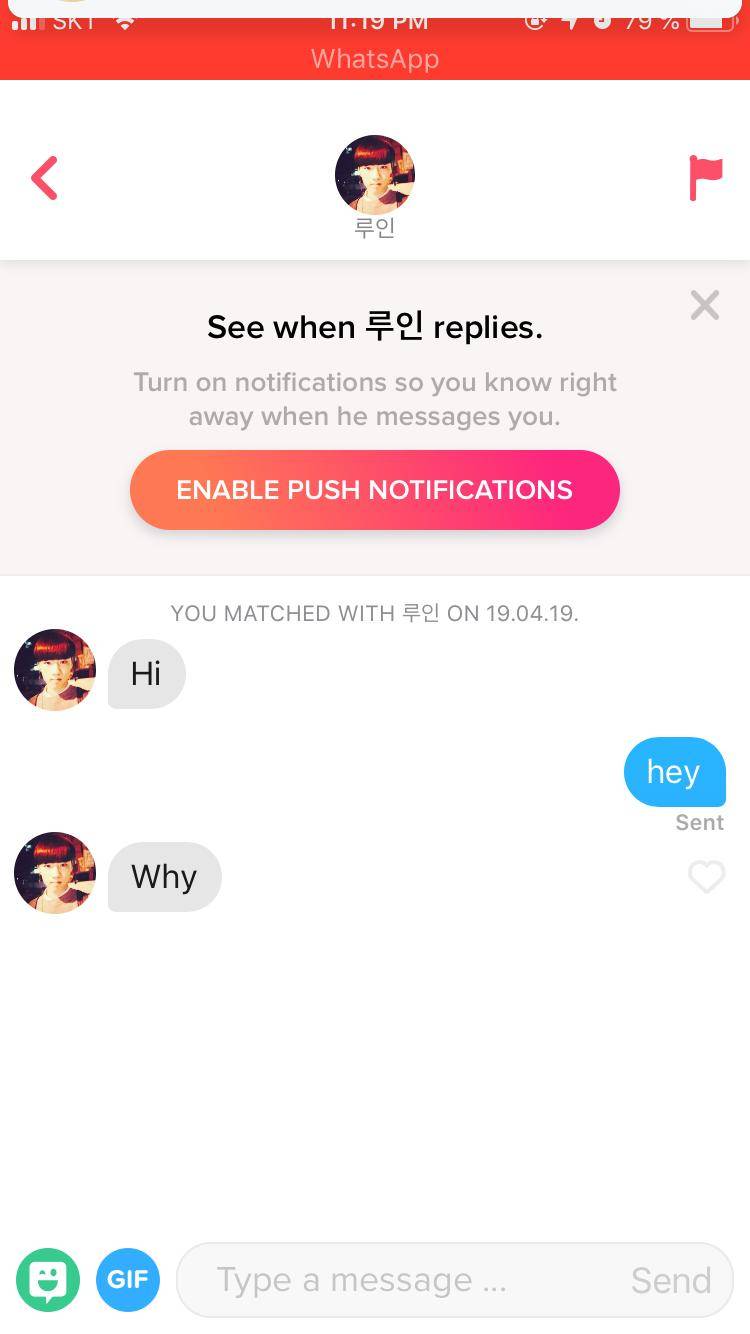The height and width of the screenshot is (1334, 750).
Task: Open the sticker picker
Action: (48, 1280)
